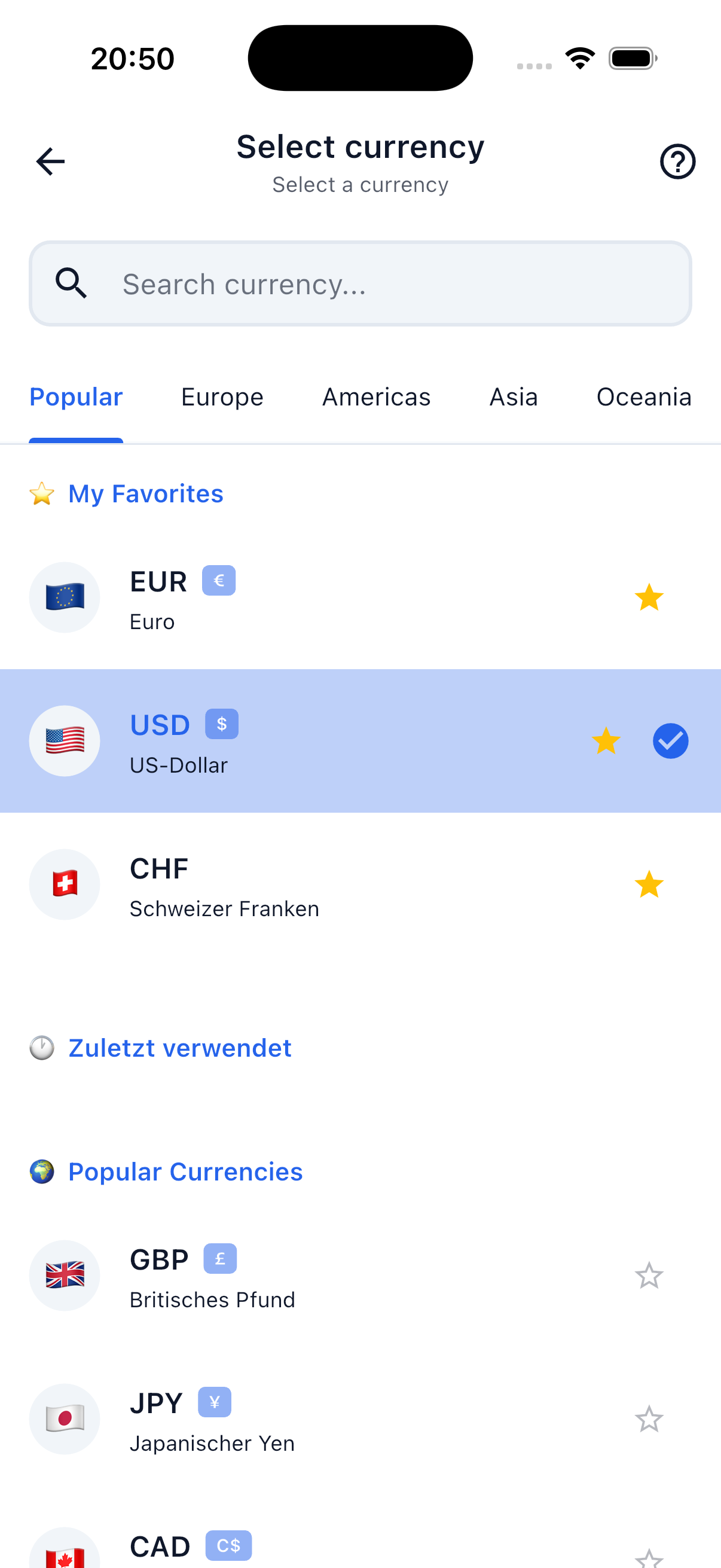Collapse the My Favorites section
The image size is (721, 1568).
[x=146, y=493]
